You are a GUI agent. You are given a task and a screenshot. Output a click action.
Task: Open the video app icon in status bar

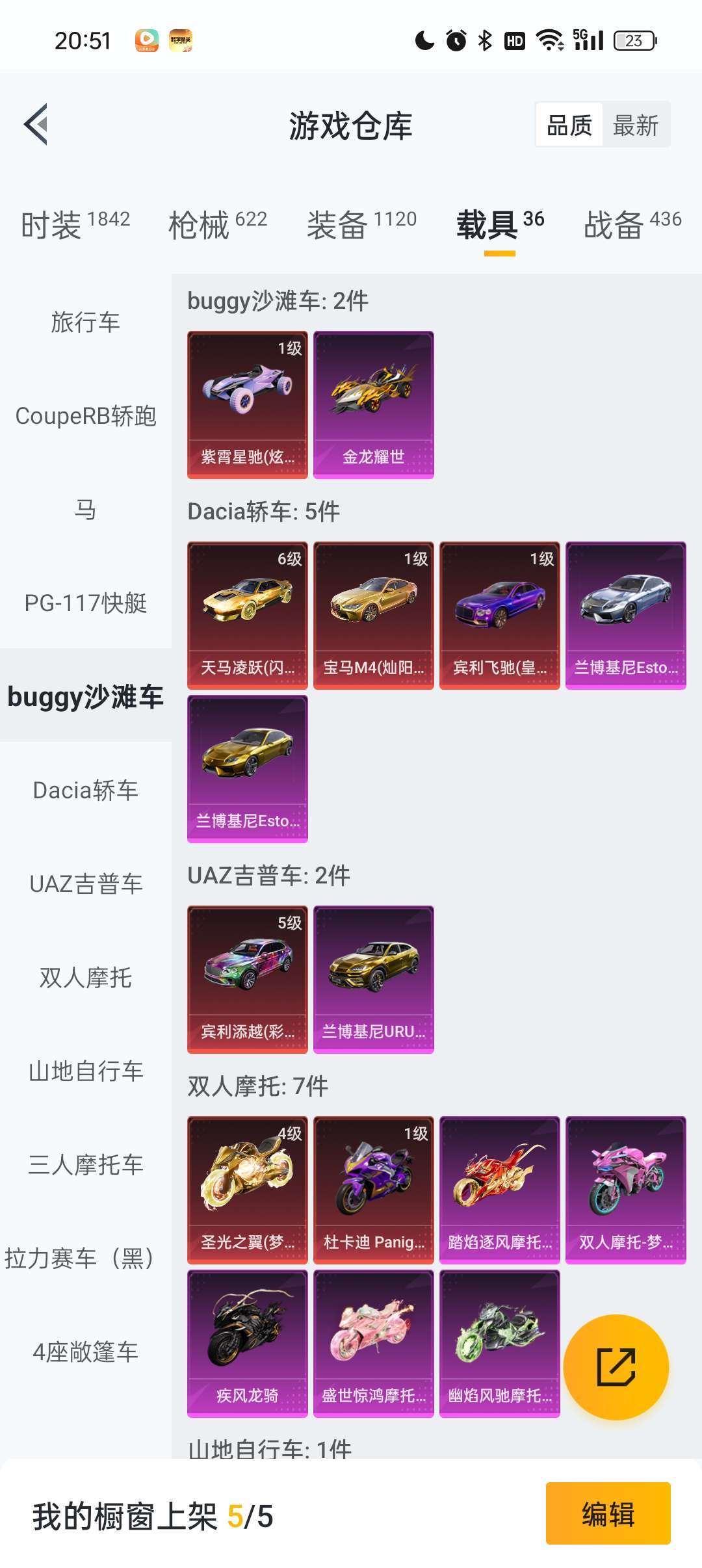pyautogui.click(x=146, y=40)
